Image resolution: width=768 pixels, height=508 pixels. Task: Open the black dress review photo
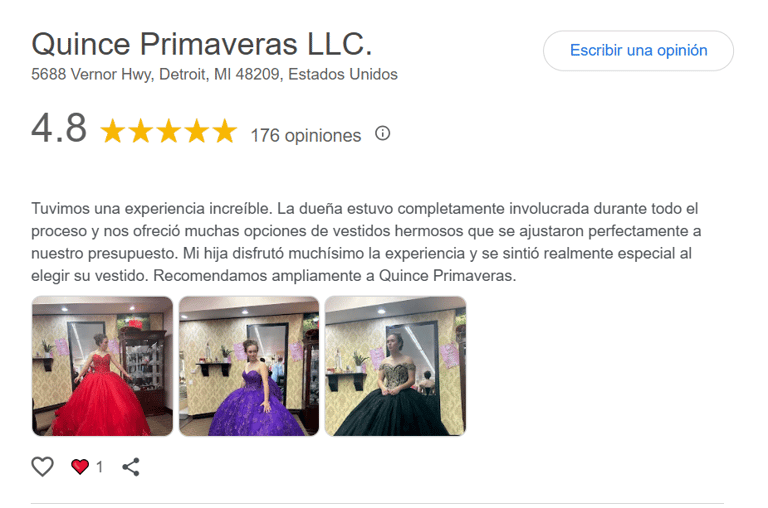point(395,366)
